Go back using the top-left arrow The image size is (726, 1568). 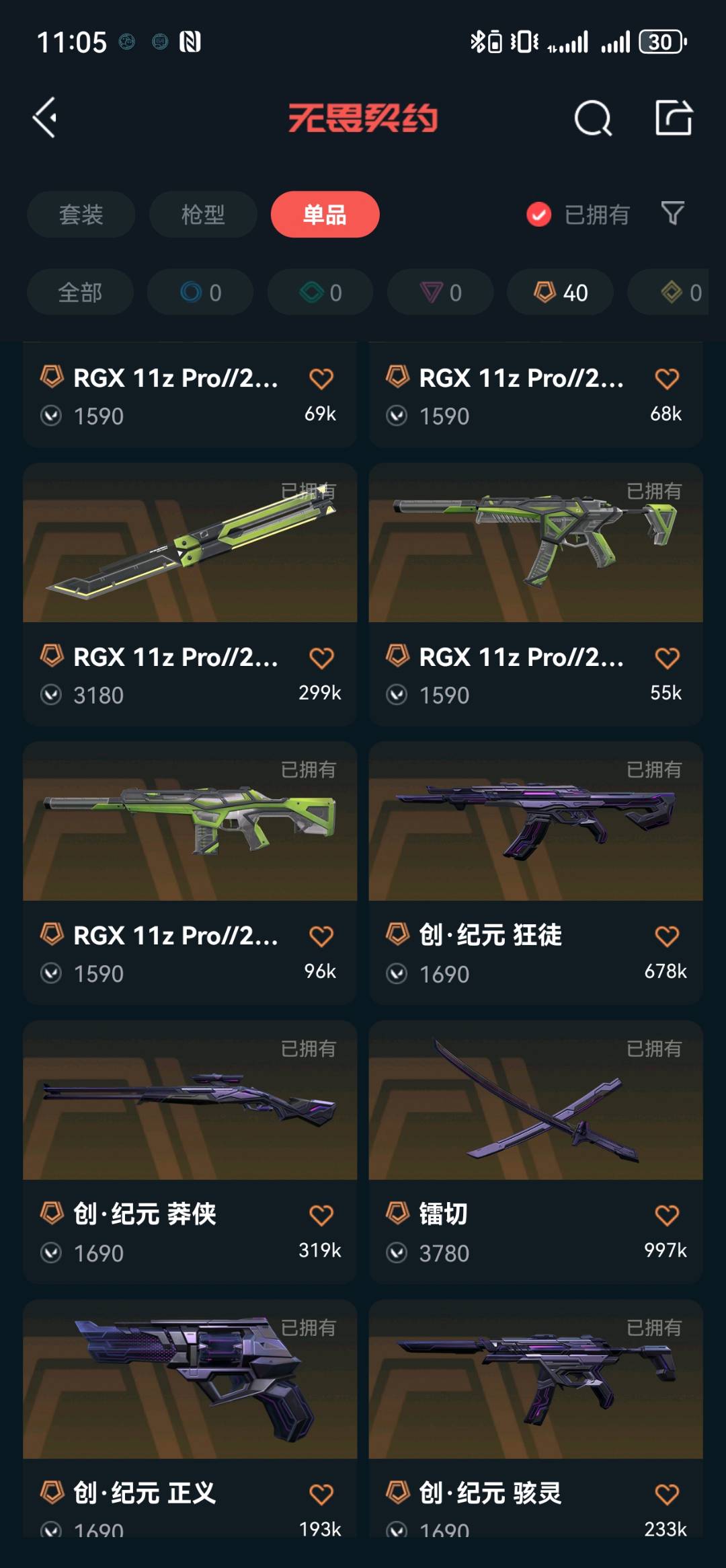pos(45,118)
